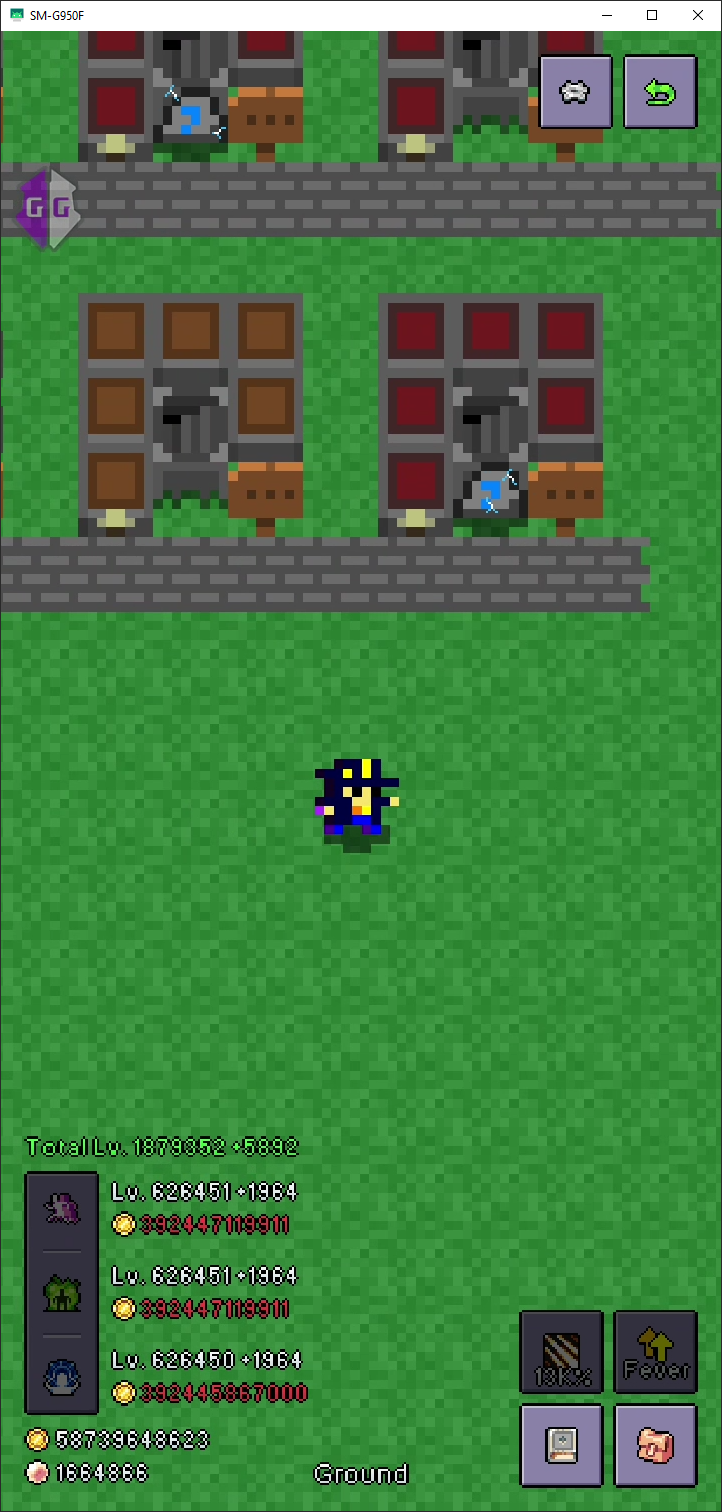Upgrade the blue shell creature in level panel
The image size is (722, 1512).
click(62, 1377)
